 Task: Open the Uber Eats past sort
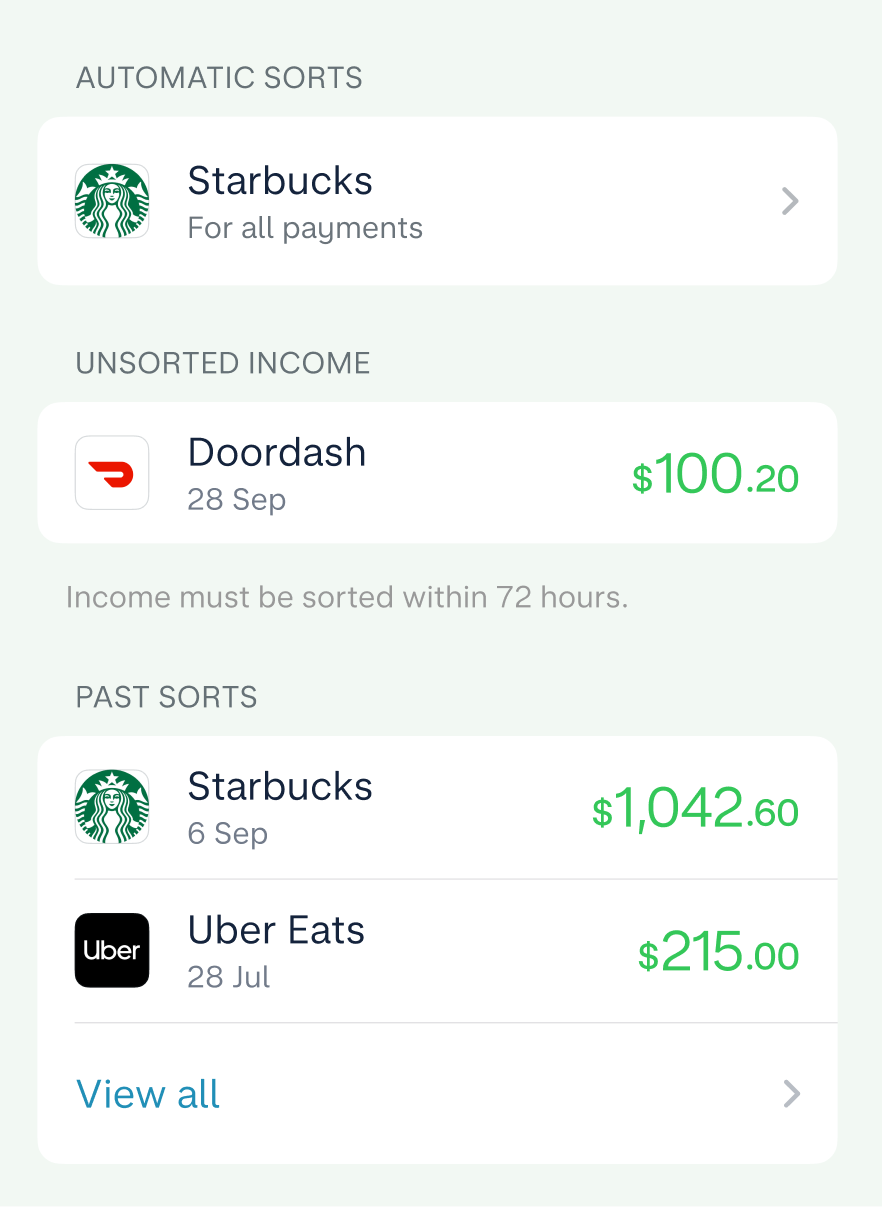[x=437, y=951]
